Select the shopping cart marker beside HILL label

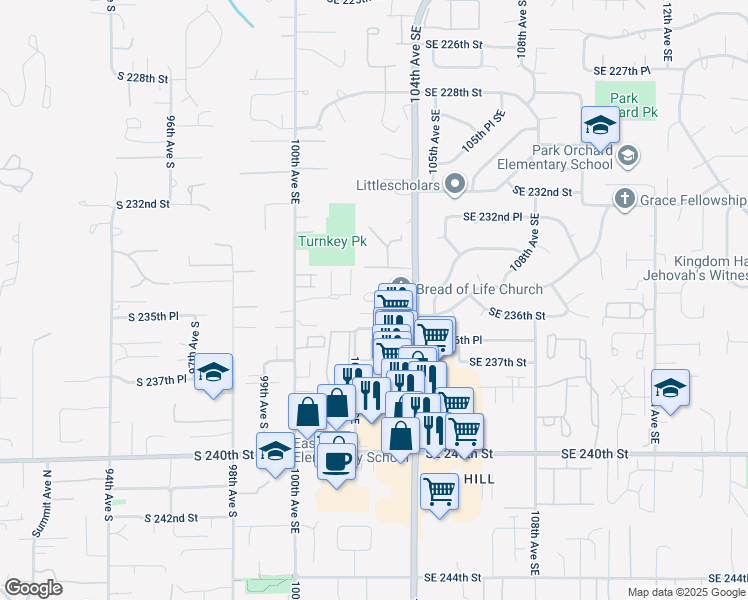439,492
